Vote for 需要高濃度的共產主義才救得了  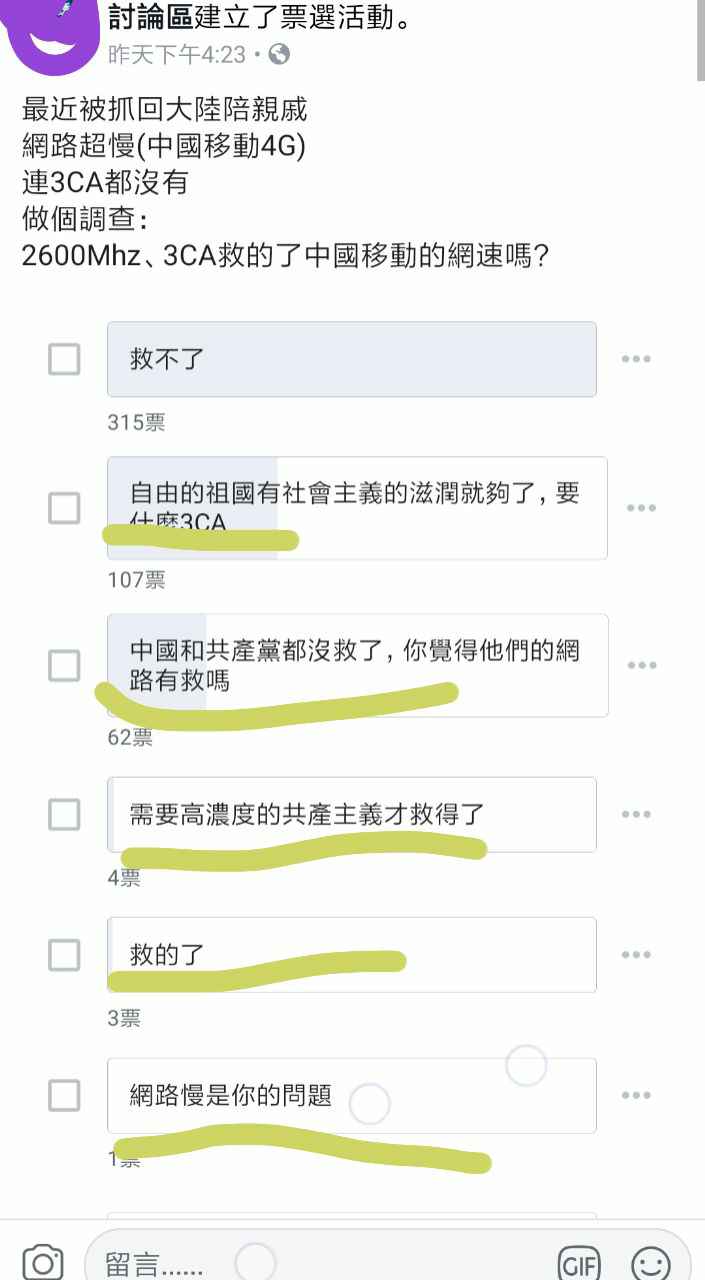[64, 814]
